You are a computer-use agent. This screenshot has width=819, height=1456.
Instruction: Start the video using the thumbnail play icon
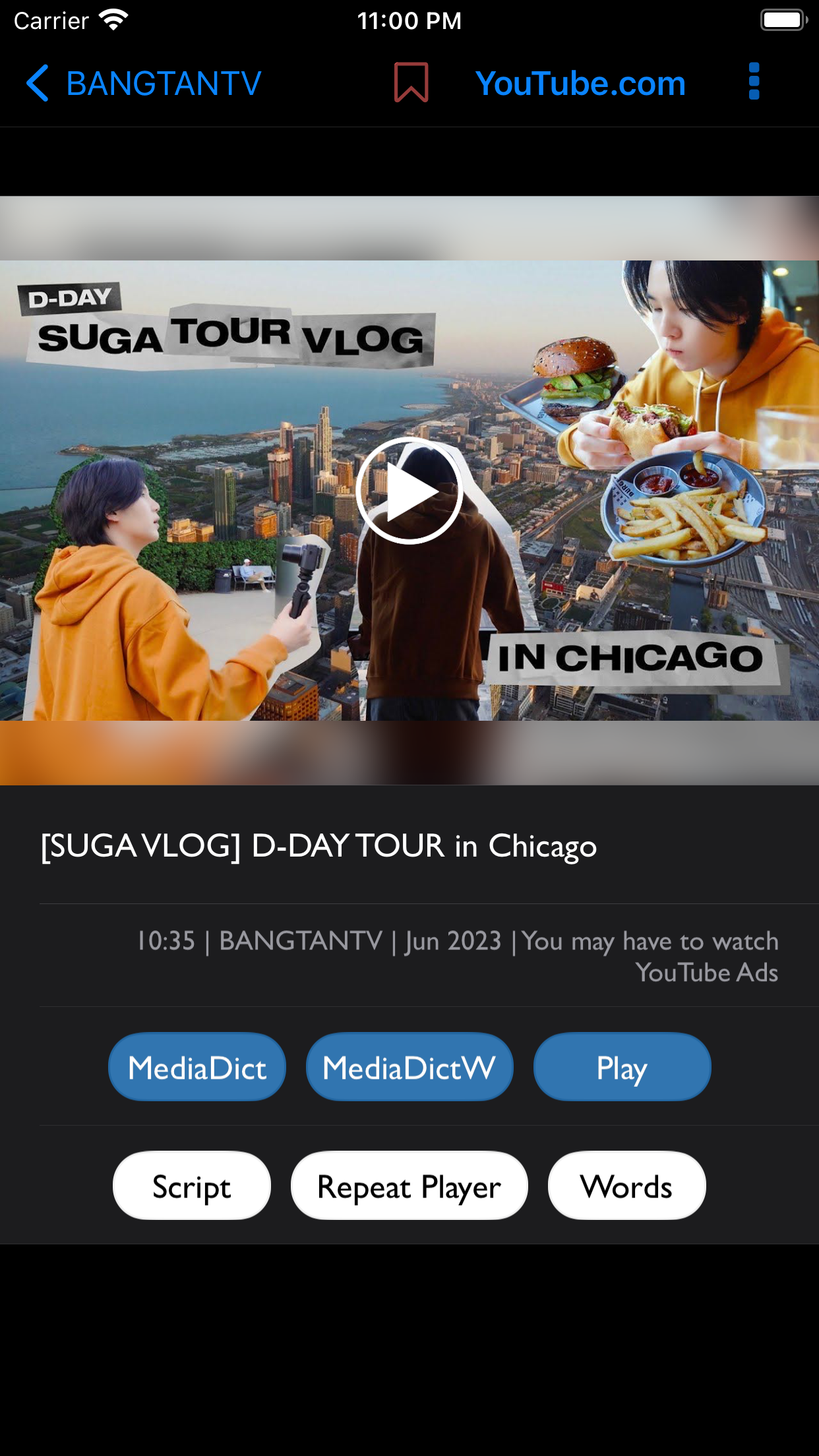coord(409,491)
